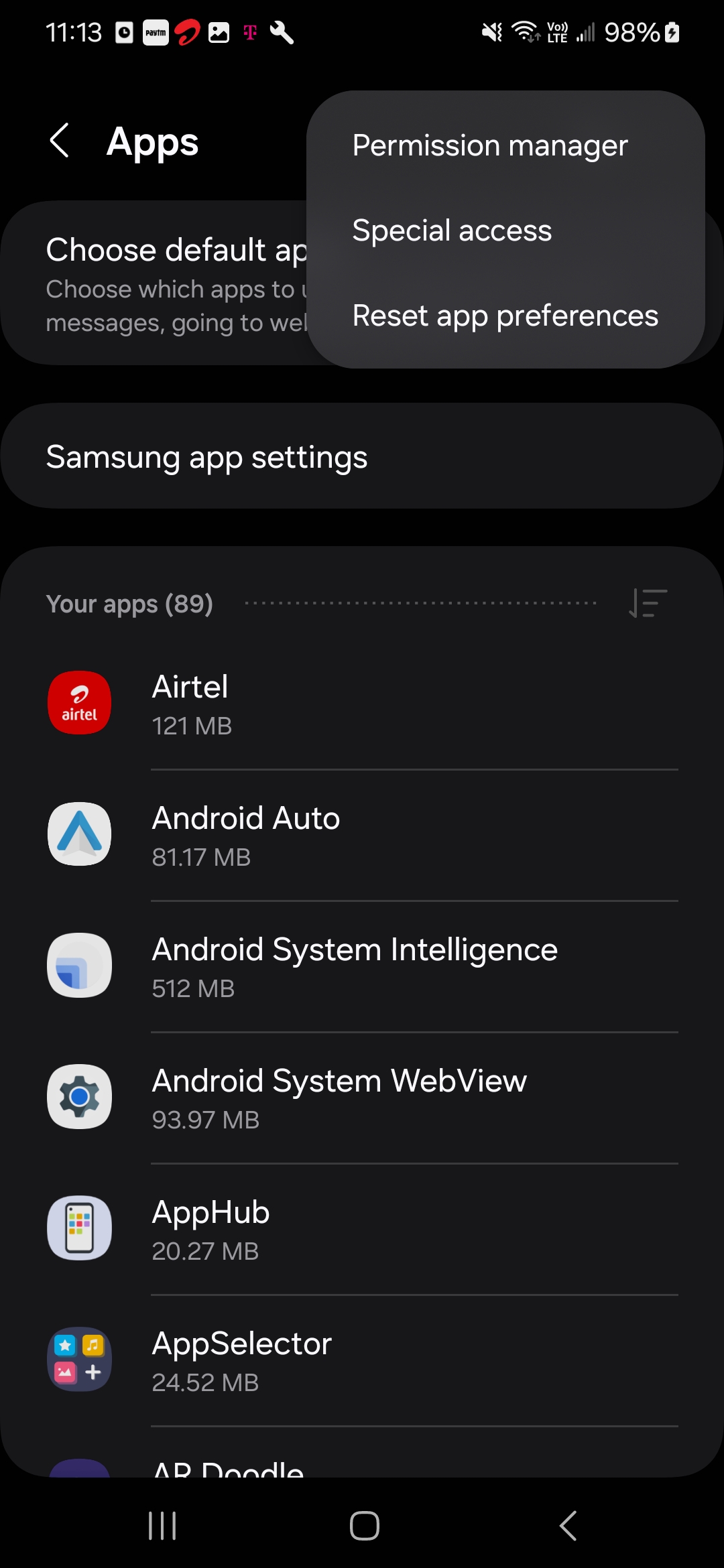This screenshot has height=1568, width=724.
Task: Open recent apps from navigation bar
Action: pyautogui.click(x=162, y=1526)
